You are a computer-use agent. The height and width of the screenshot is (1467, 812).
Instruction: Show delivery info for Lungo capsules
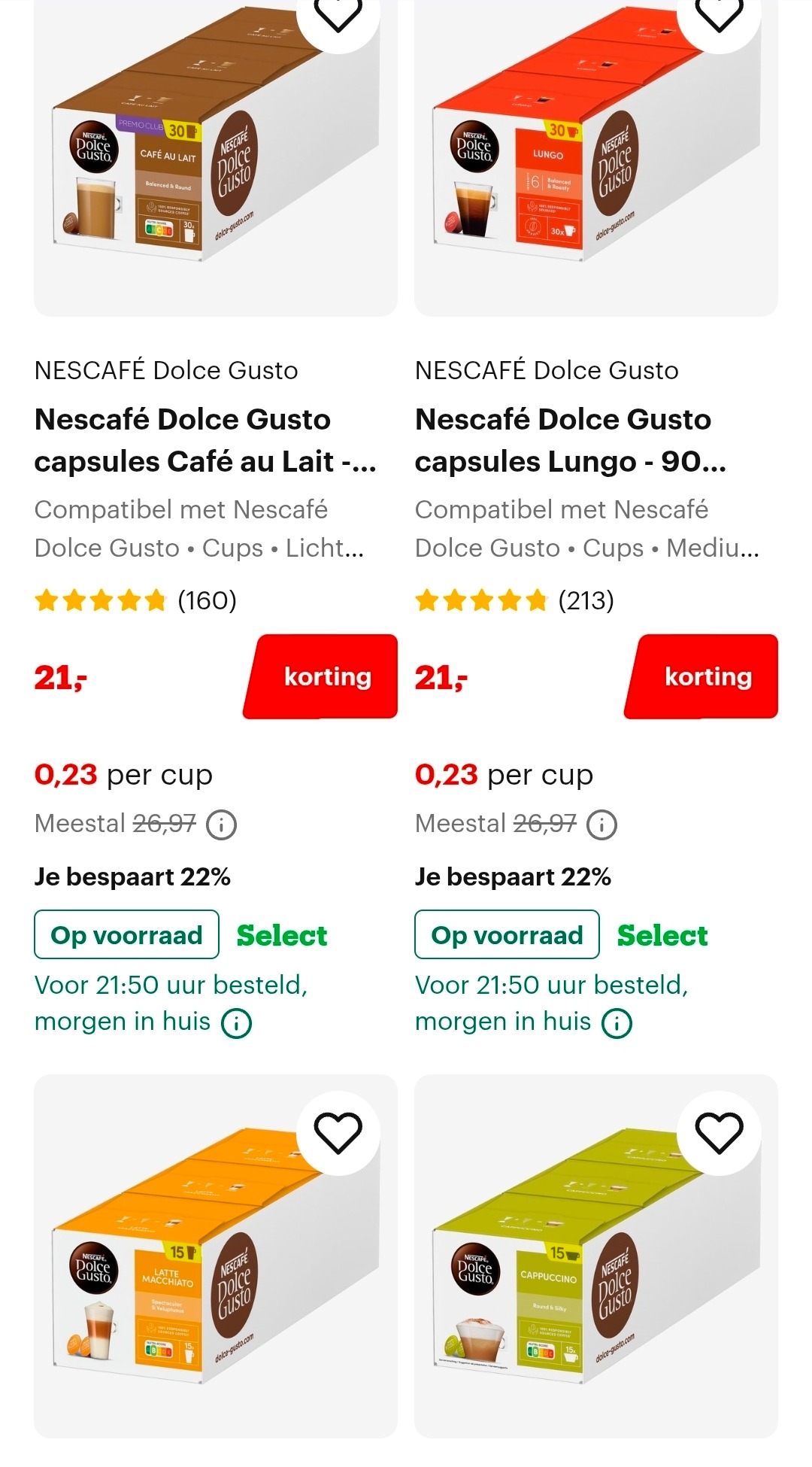coord(617,1023)
